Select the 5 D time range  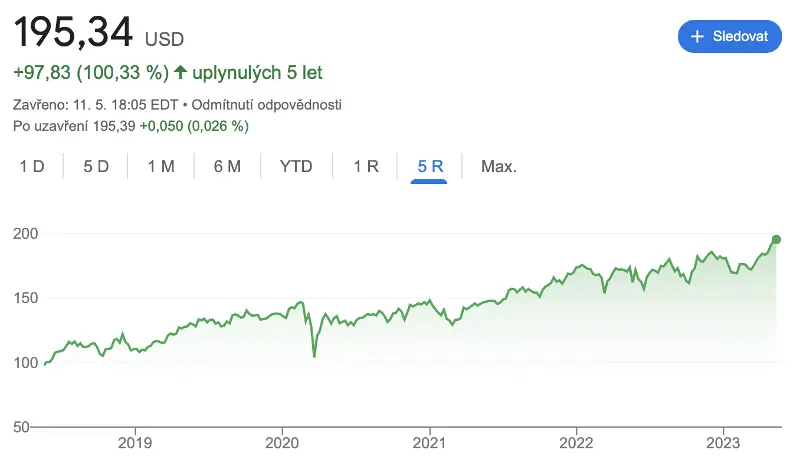click(96, 166)
